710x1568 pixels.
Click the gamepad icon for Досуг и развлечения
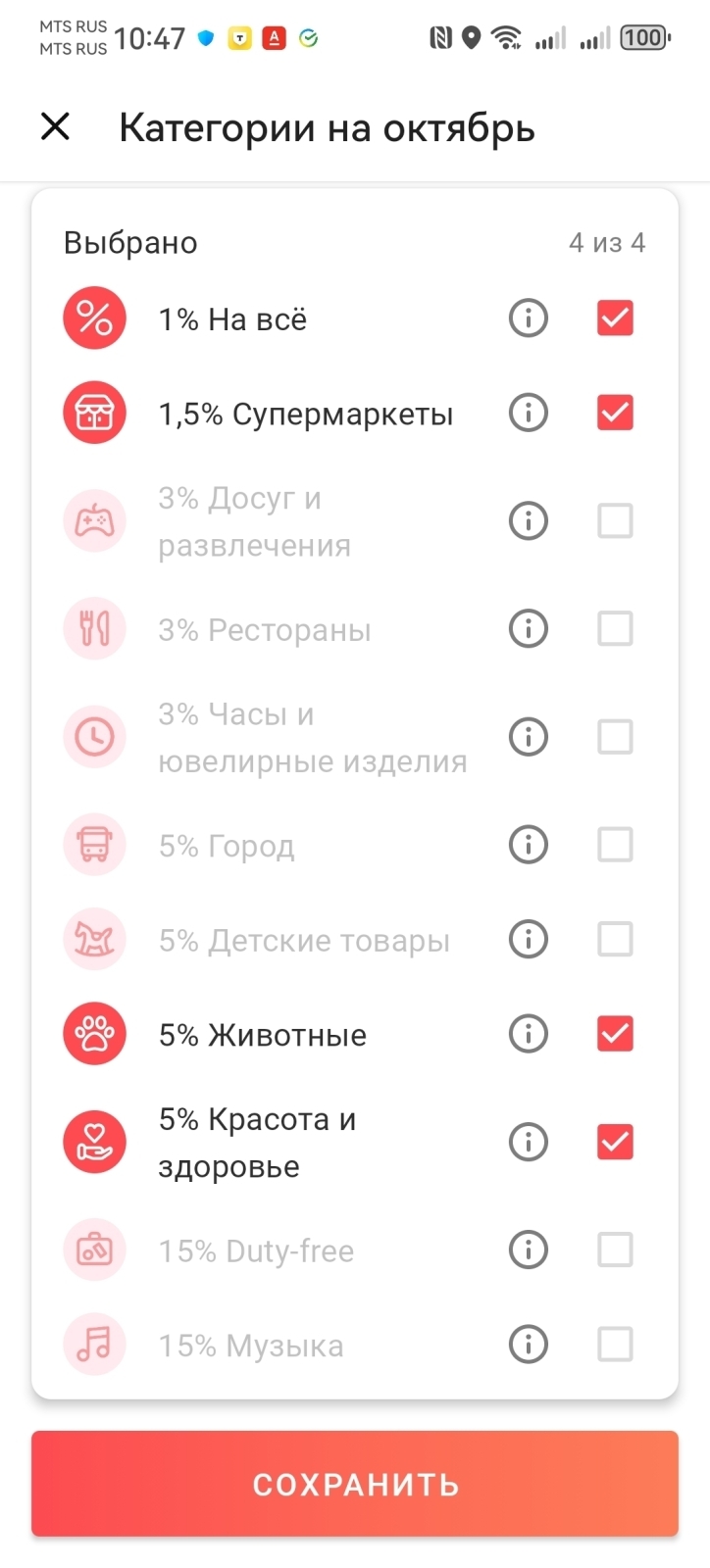pos(94,520)
